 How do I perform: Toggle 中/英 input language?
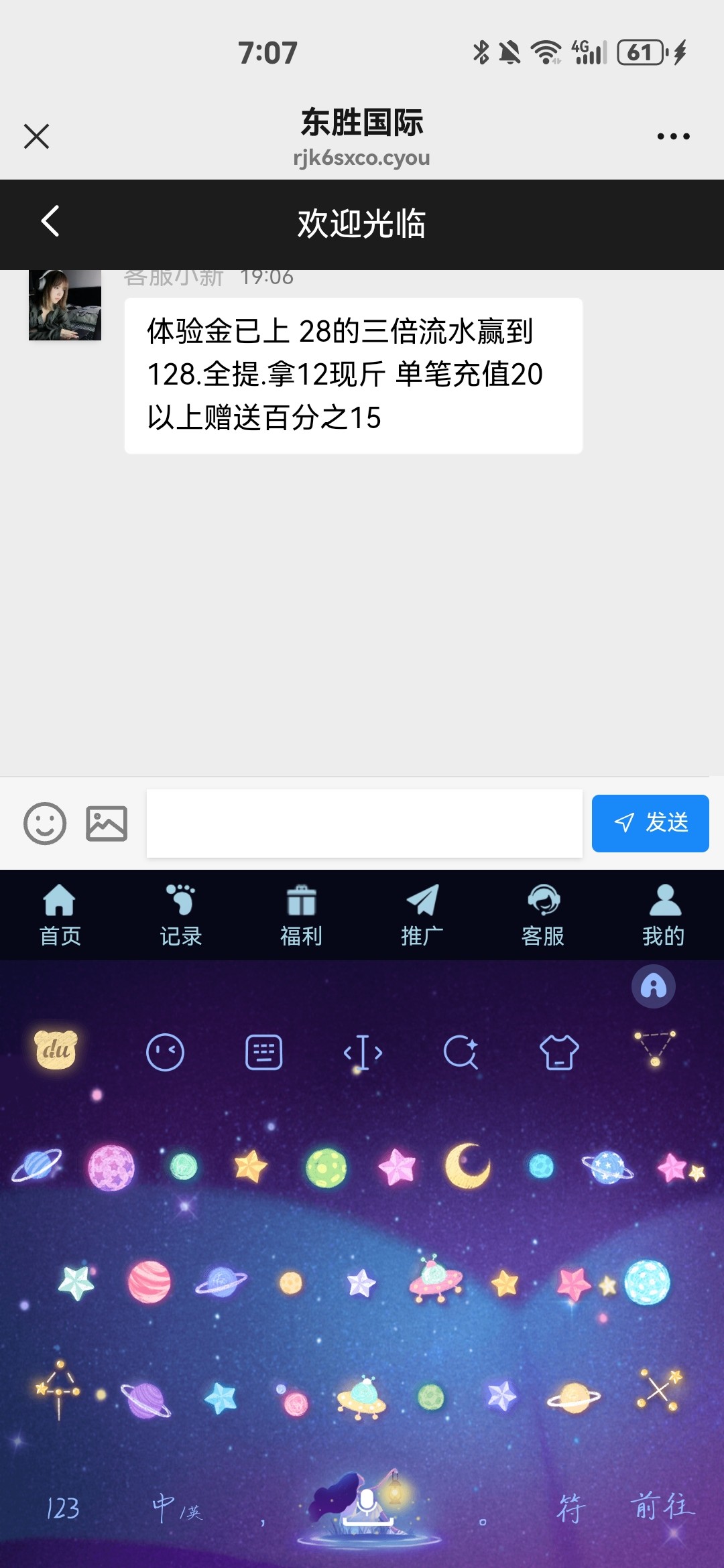[176, 1509]
